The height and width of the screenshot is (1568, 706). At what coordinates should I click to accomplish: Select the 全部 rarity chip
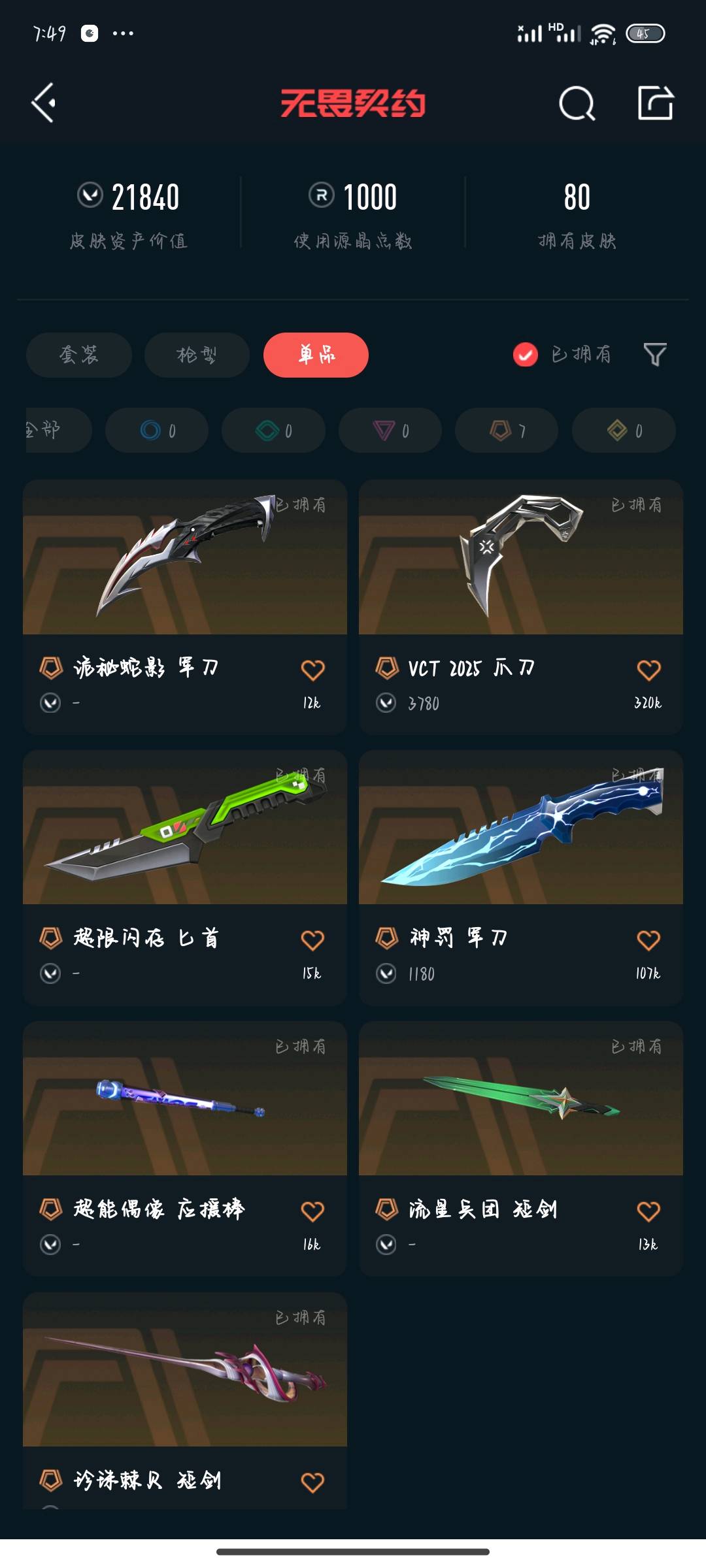(52, 430)
